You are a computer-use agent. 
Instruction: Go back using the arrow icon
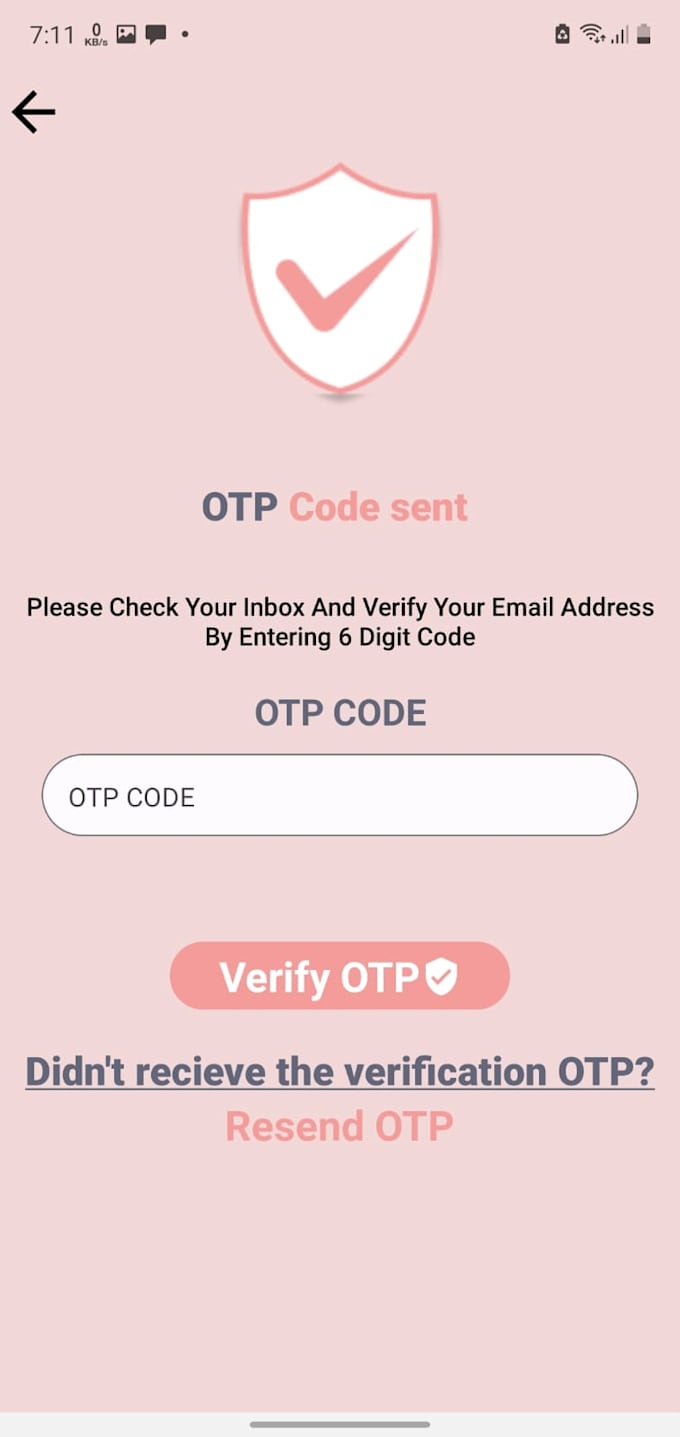(x=33, y=112)
